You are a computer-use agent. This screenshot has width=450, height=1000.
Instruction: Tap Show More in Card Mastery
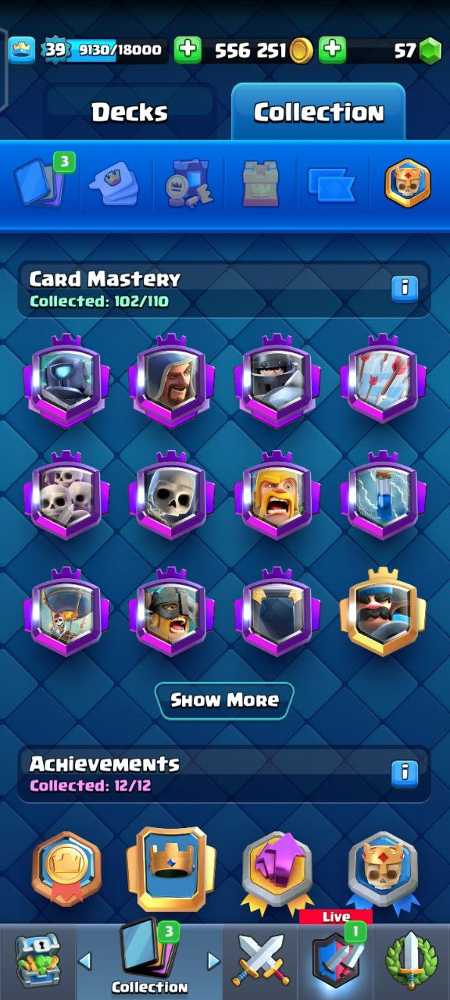(224, 700)
